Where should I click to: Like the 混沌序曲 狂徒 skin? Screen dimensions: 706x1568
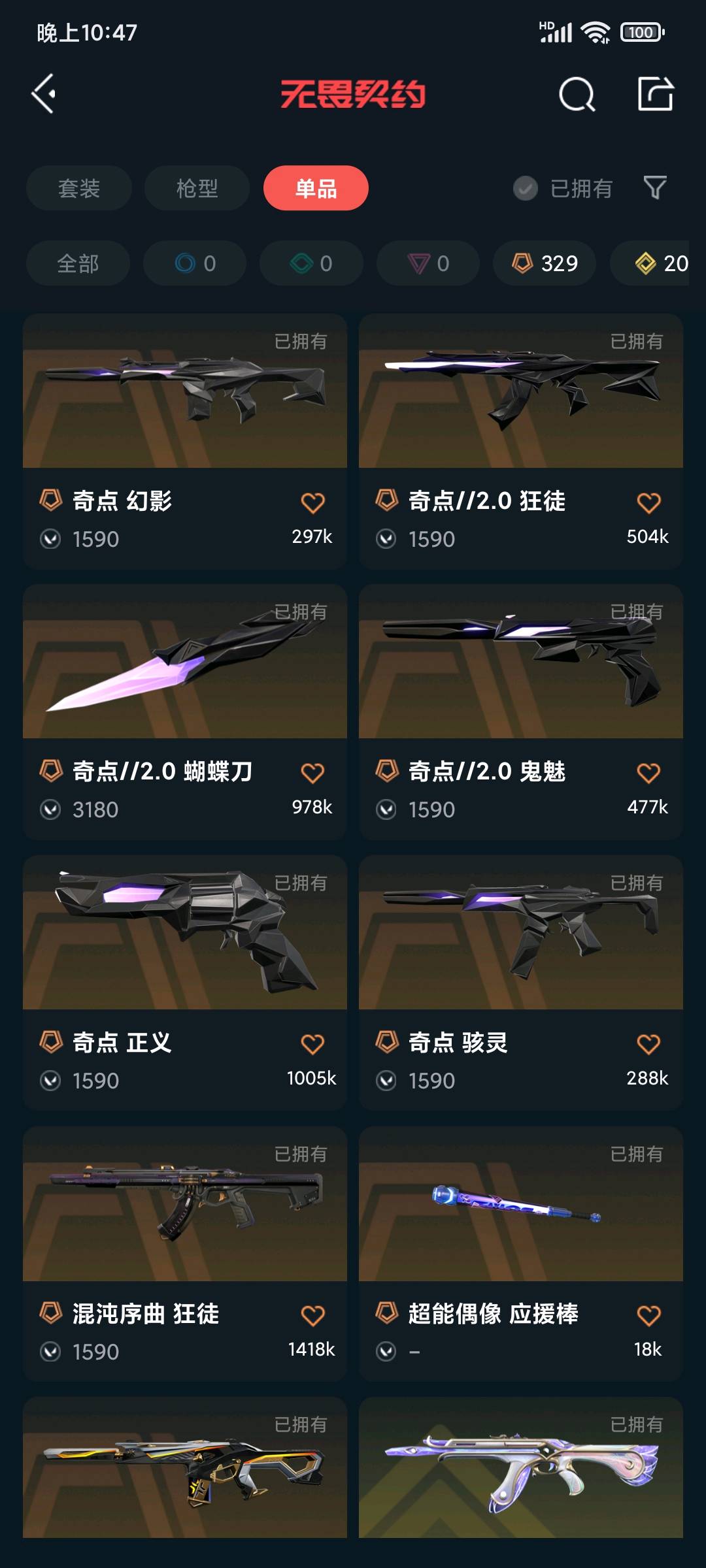coord(312,1315)
